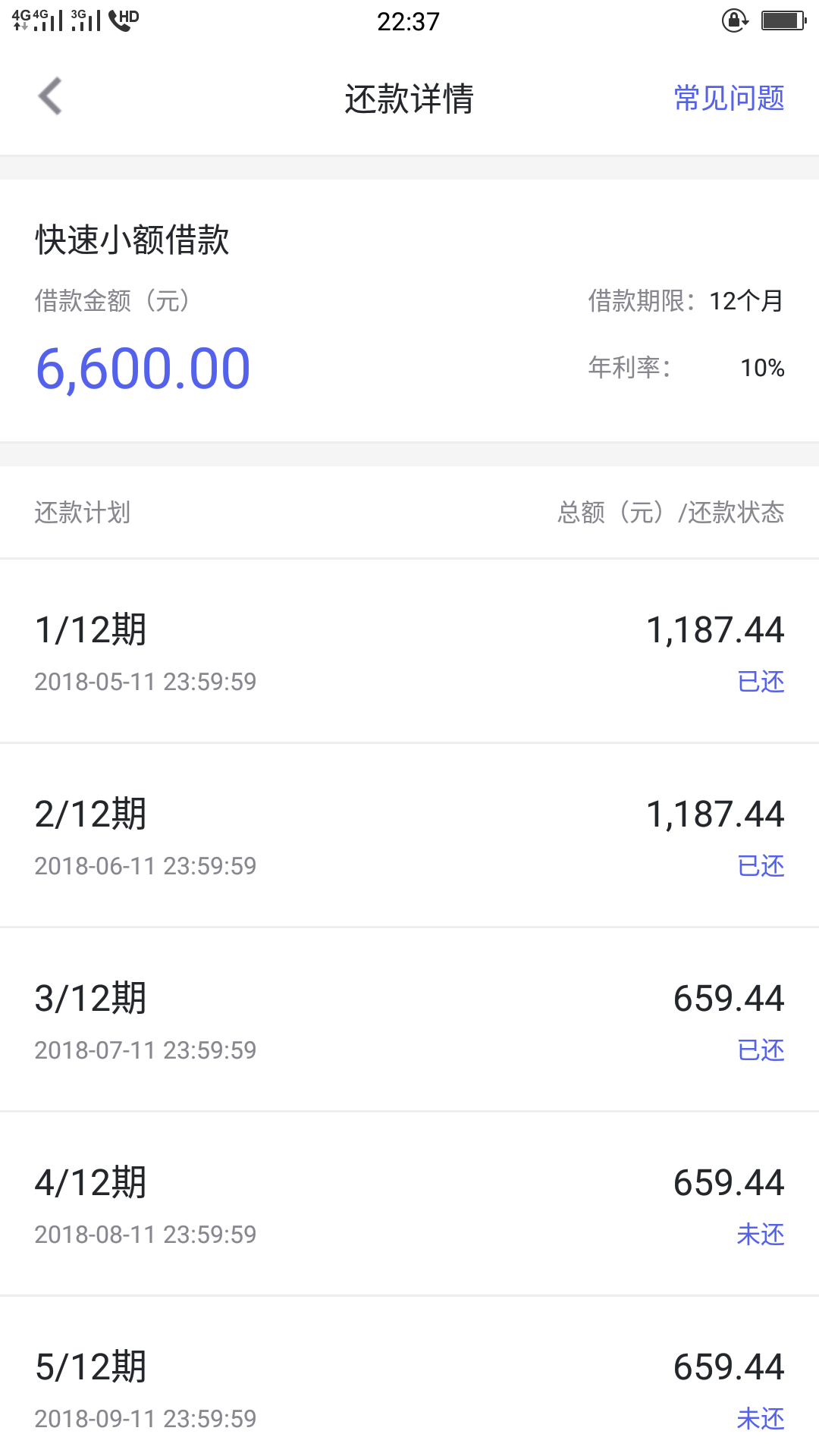The image size is (819, 1456).
Task: View details of 2/12期 installment
Action: 409,836
